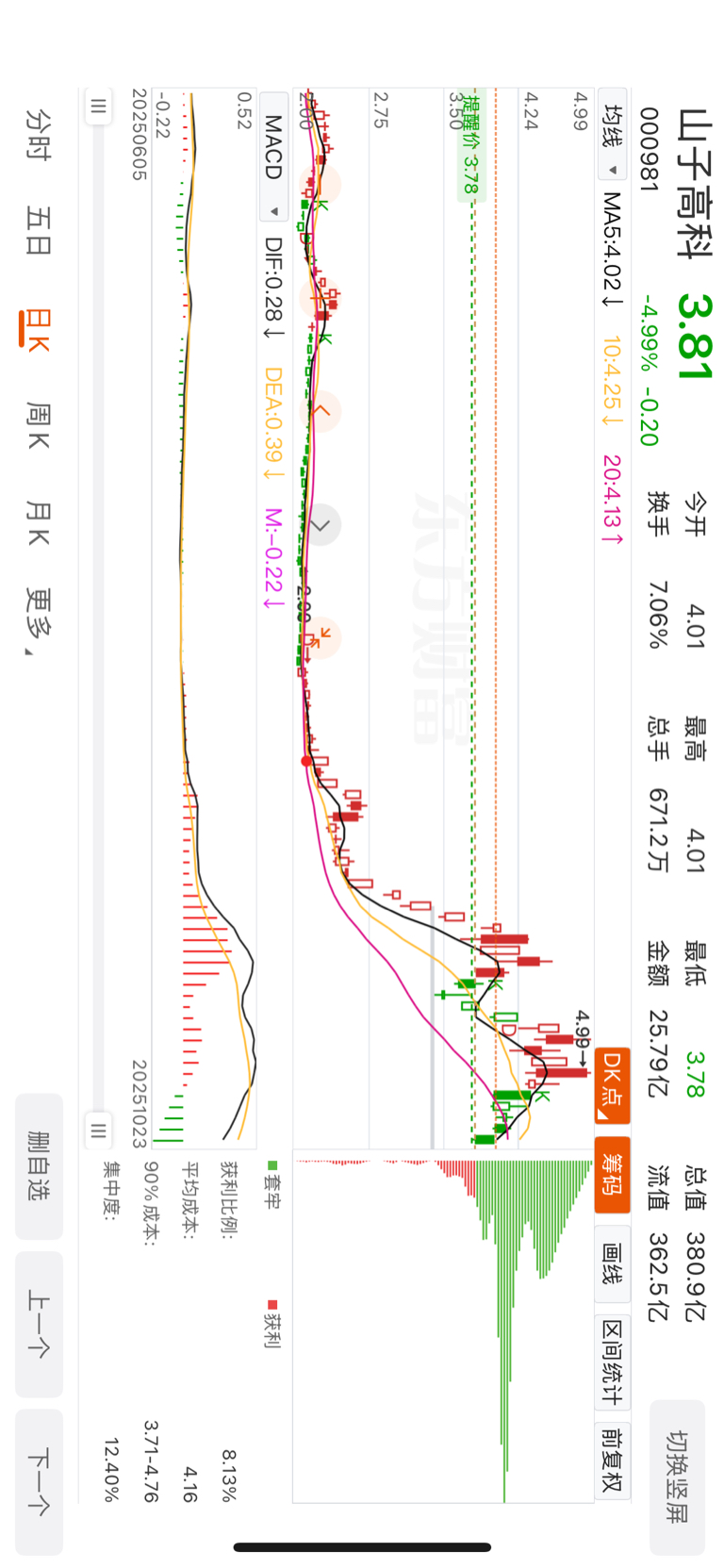This screenshot has height=1568, width=724.
Task: Tap the chart collapse chevron button
Action: pos(321,525)
